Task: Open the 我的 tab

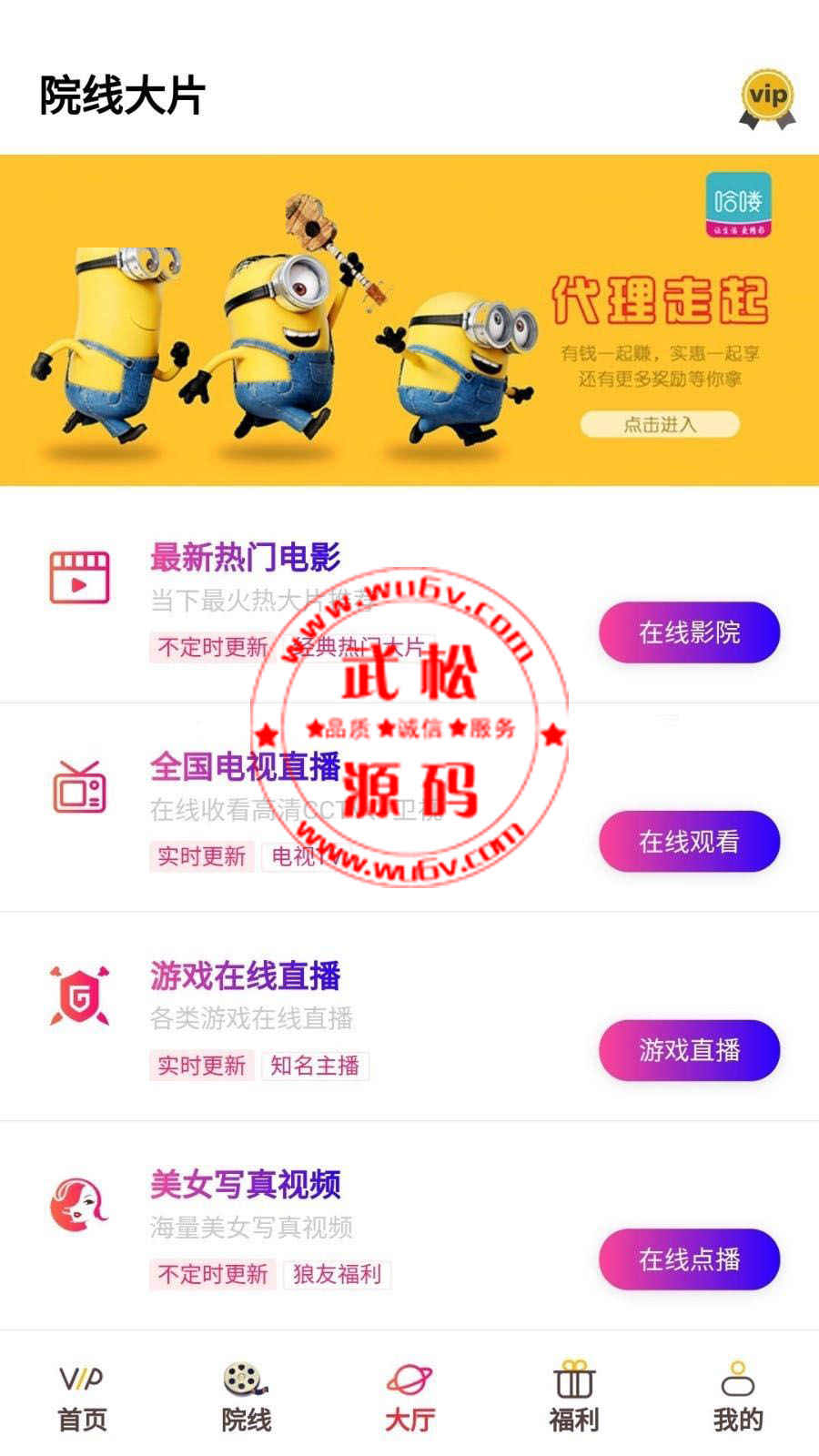Action: point(737,1397)
